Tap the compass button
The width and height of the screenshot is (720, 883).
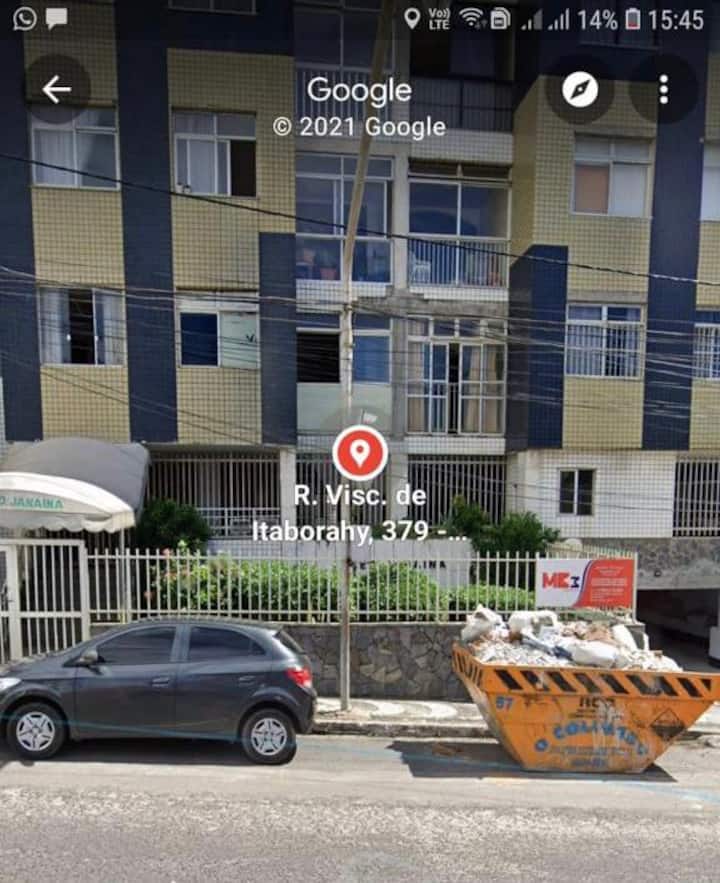[580, 90]
